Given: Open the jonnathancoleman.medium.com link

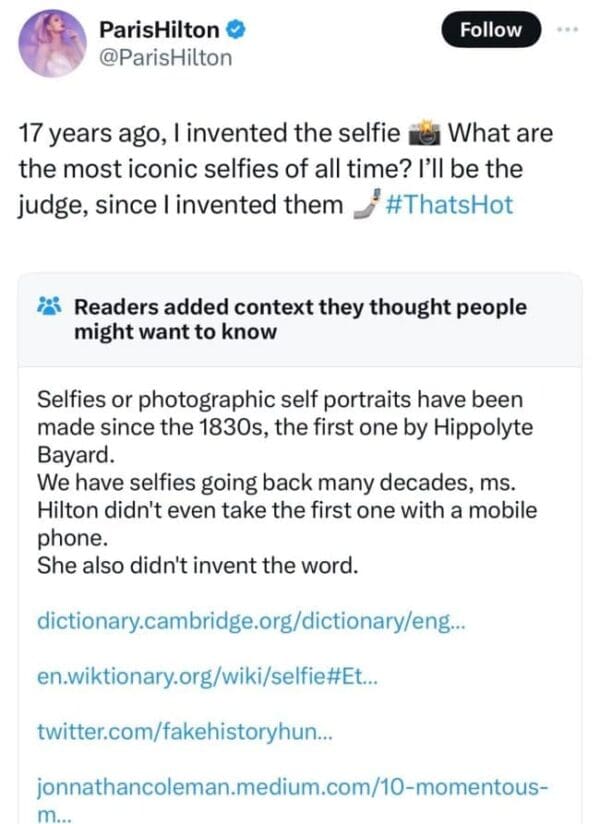Looking at the screenshot, I should click(290, 787).
